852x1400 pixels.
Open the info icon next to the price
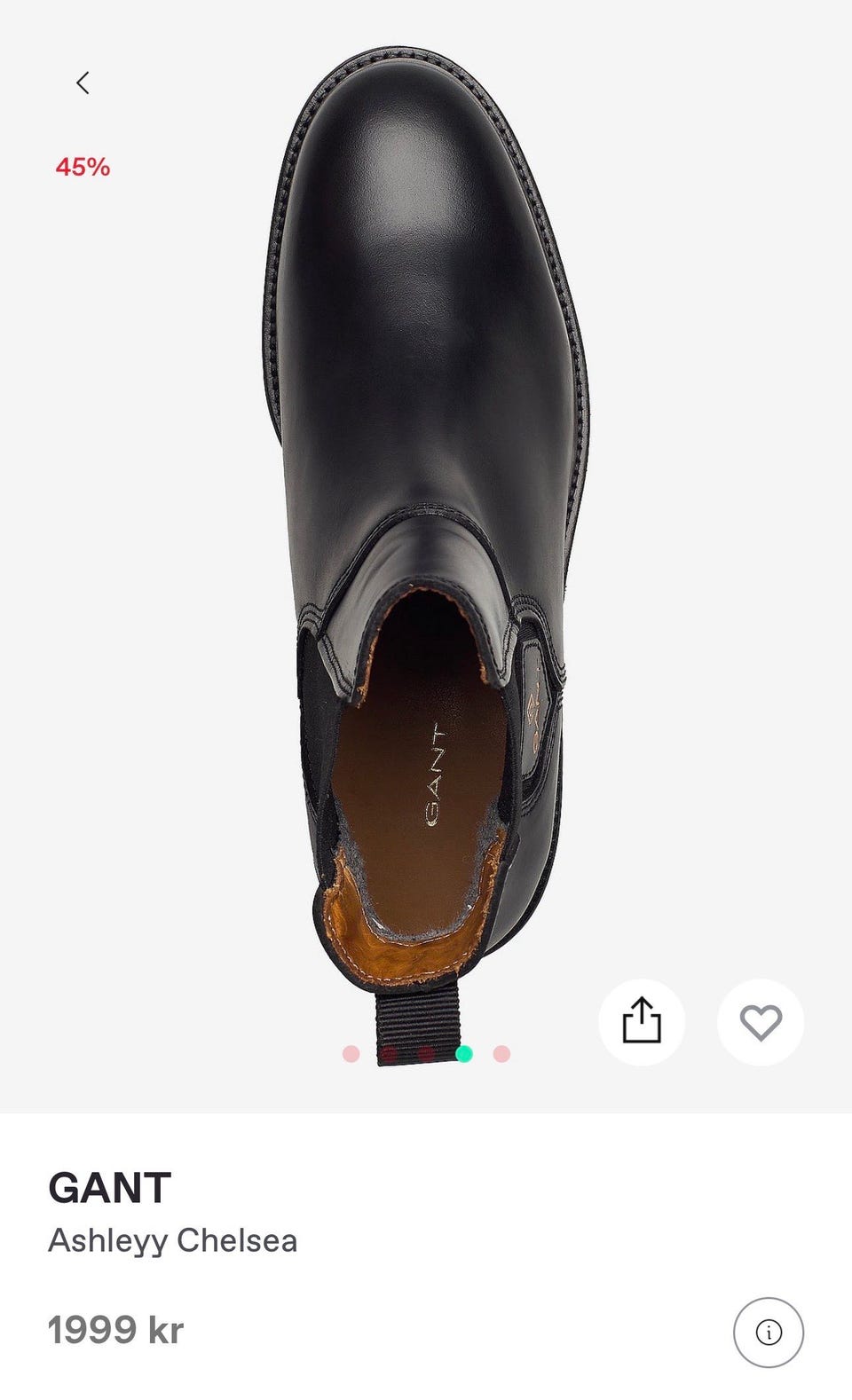769,1332
